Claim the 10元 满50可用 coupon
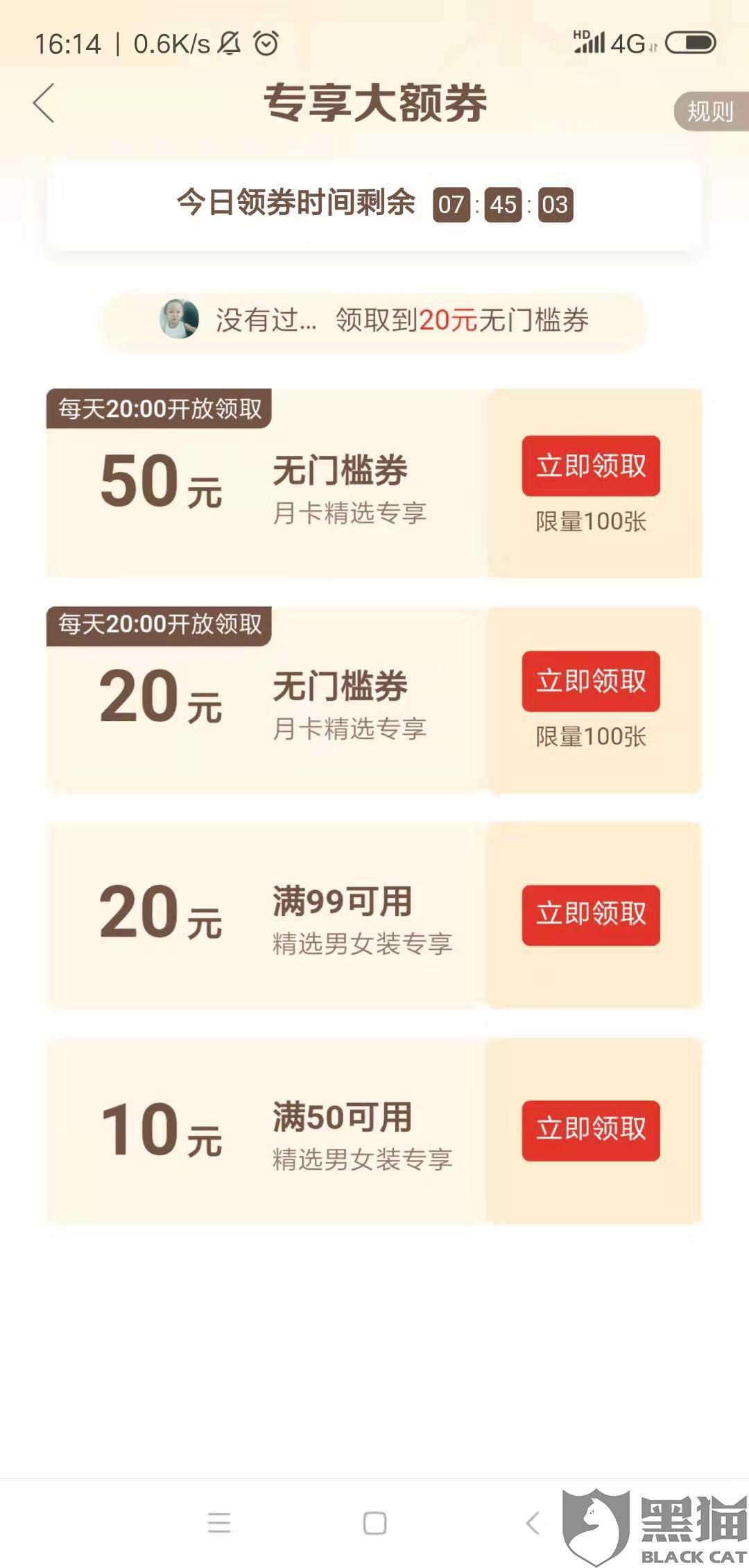Image resolution: width=749 pixels, height=1568 pixels. [x=591, y=1130]
